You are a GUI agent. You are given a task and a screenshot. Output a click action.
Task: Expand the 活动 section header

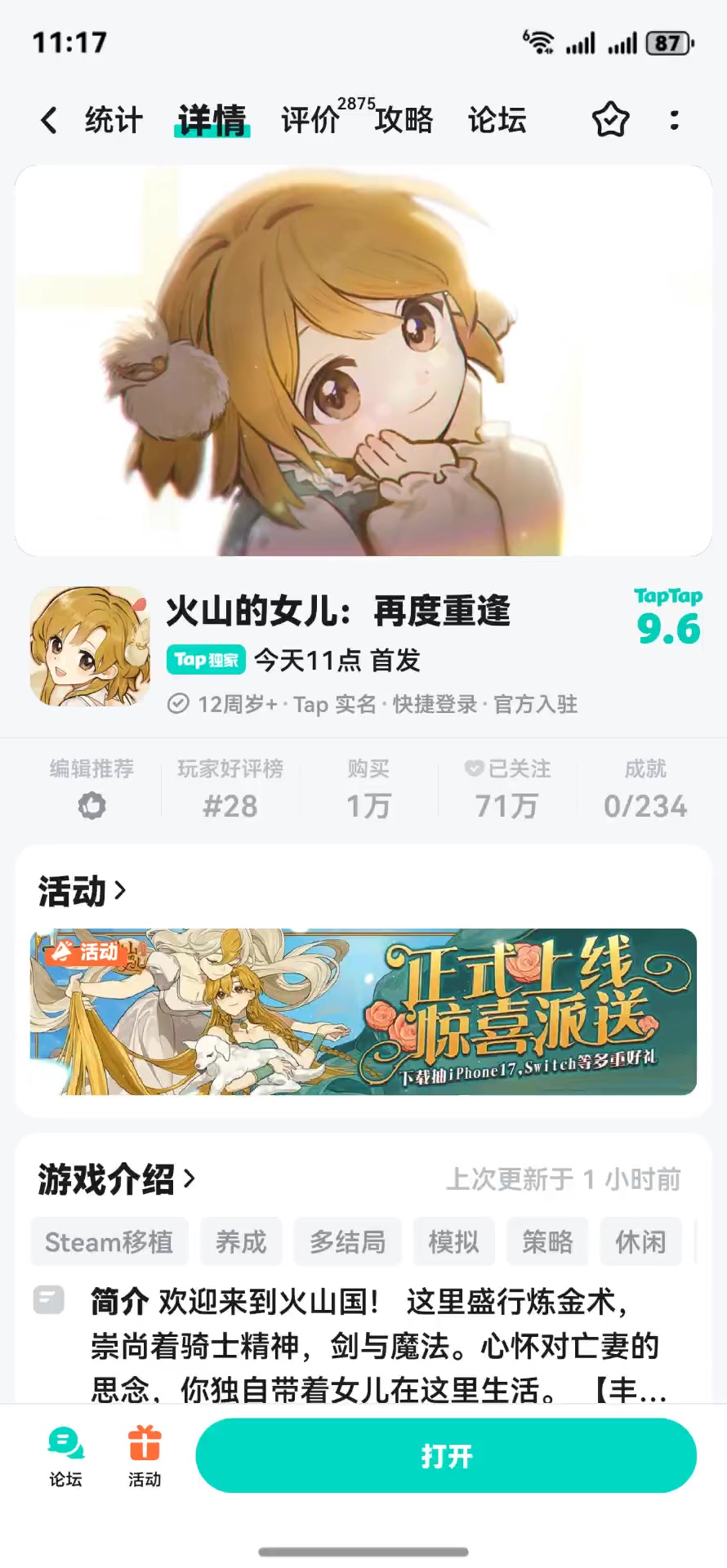(82, 890)
